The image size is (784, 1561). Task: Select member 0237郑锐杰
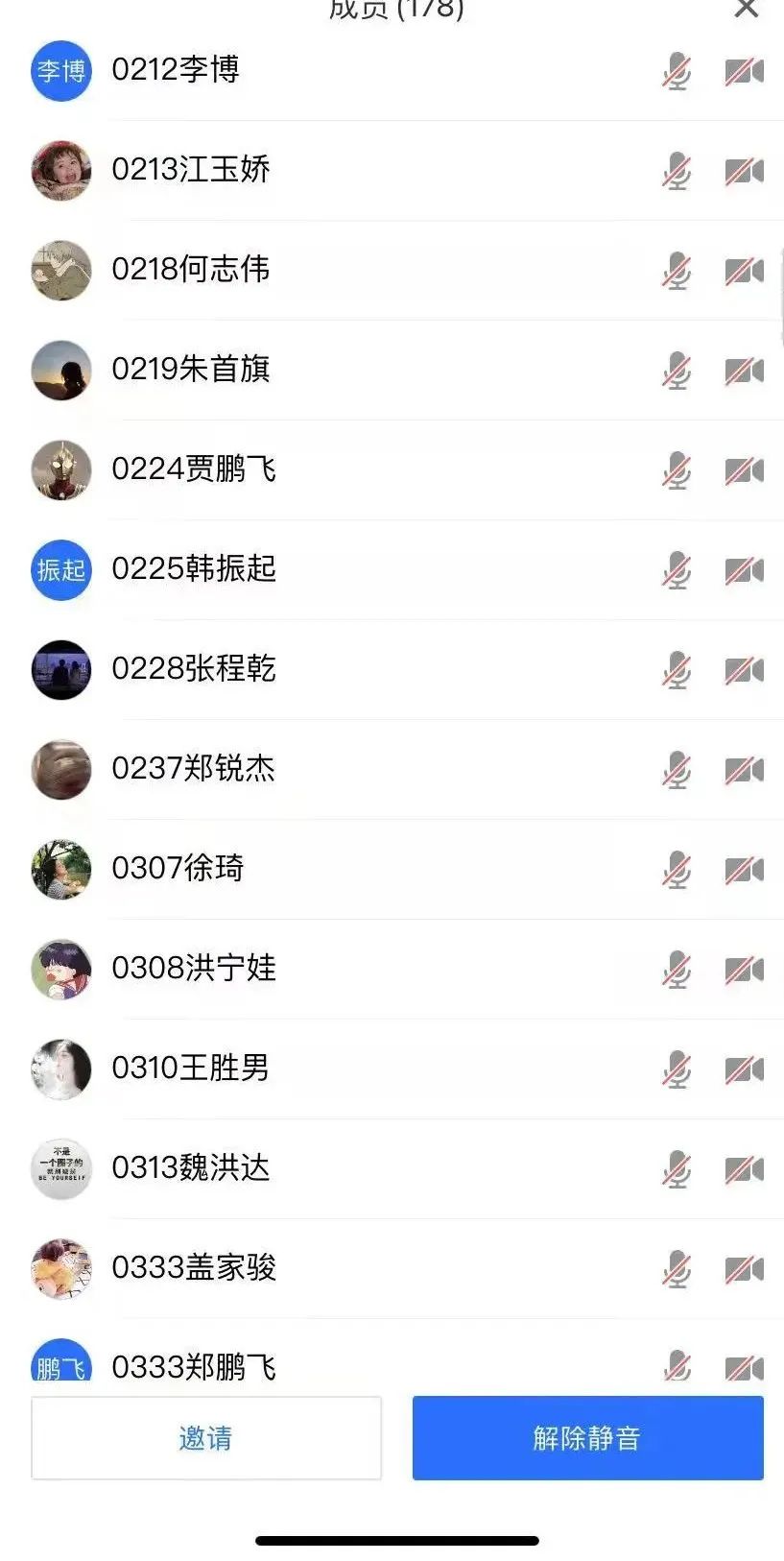[193, 769]
